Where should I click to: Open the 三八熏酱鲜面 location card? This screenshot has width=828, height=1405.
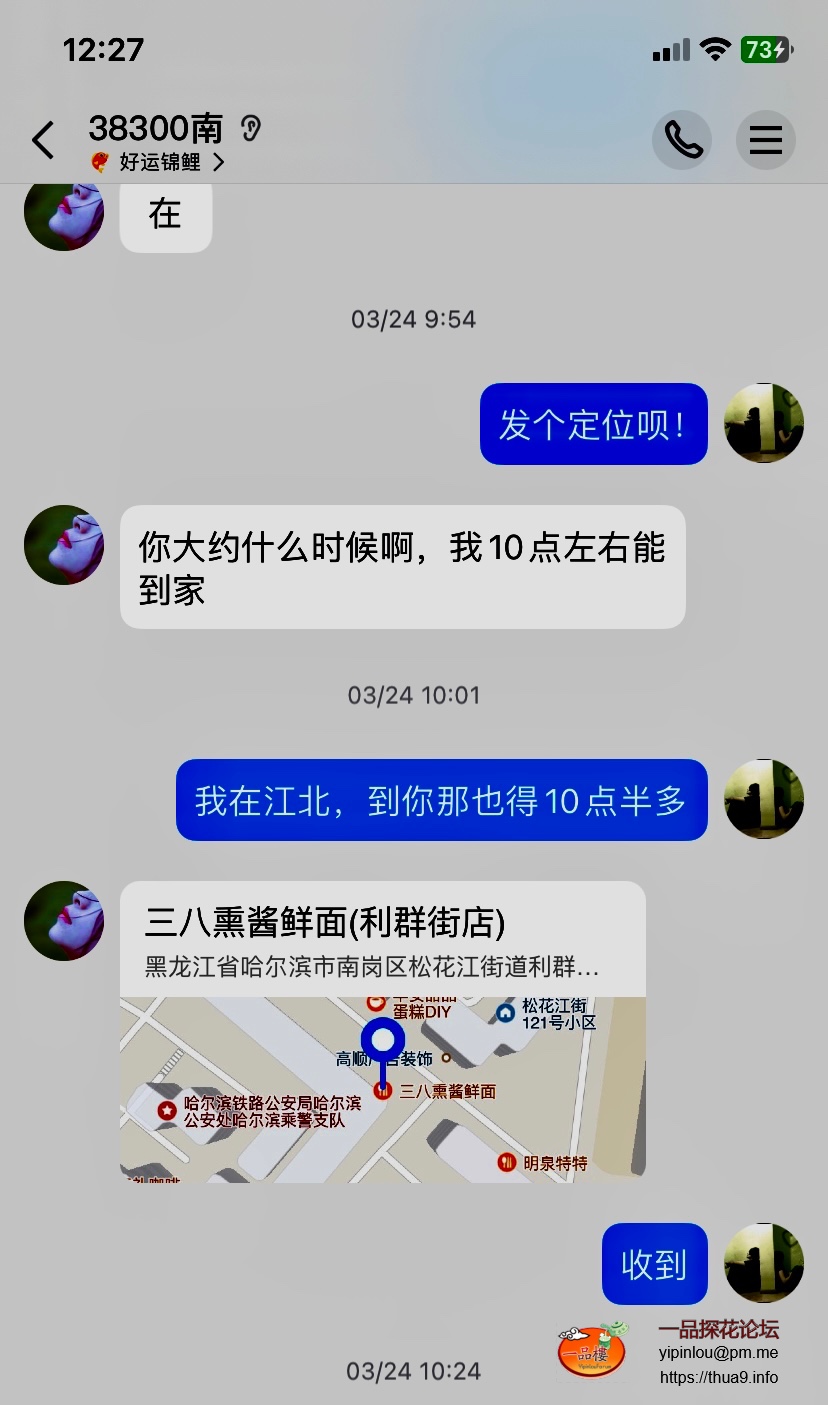[x=382, y=1031]
